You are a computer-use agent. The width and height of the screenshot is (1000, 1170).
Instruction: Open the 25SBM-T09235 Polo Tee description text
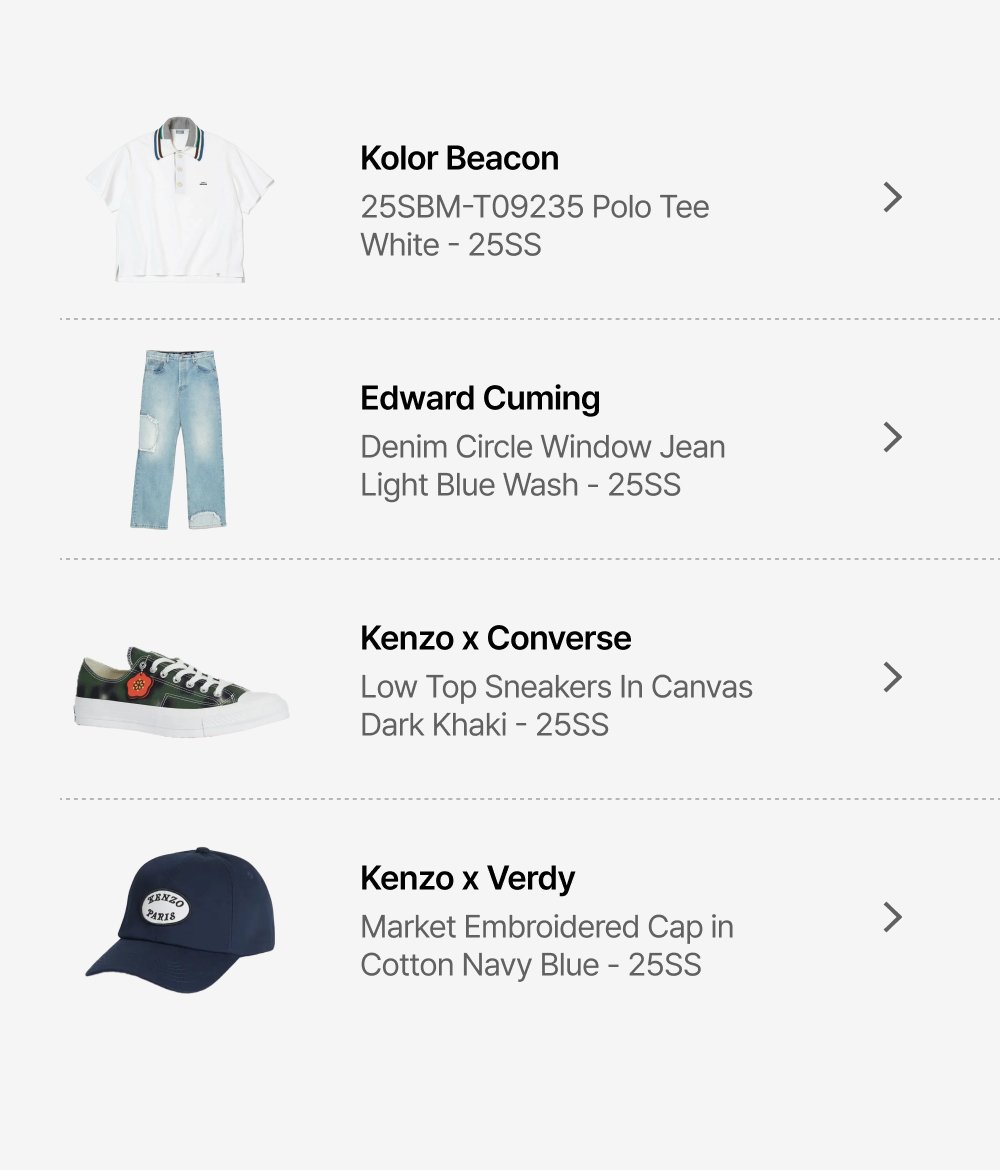click(x=535, y=225)
